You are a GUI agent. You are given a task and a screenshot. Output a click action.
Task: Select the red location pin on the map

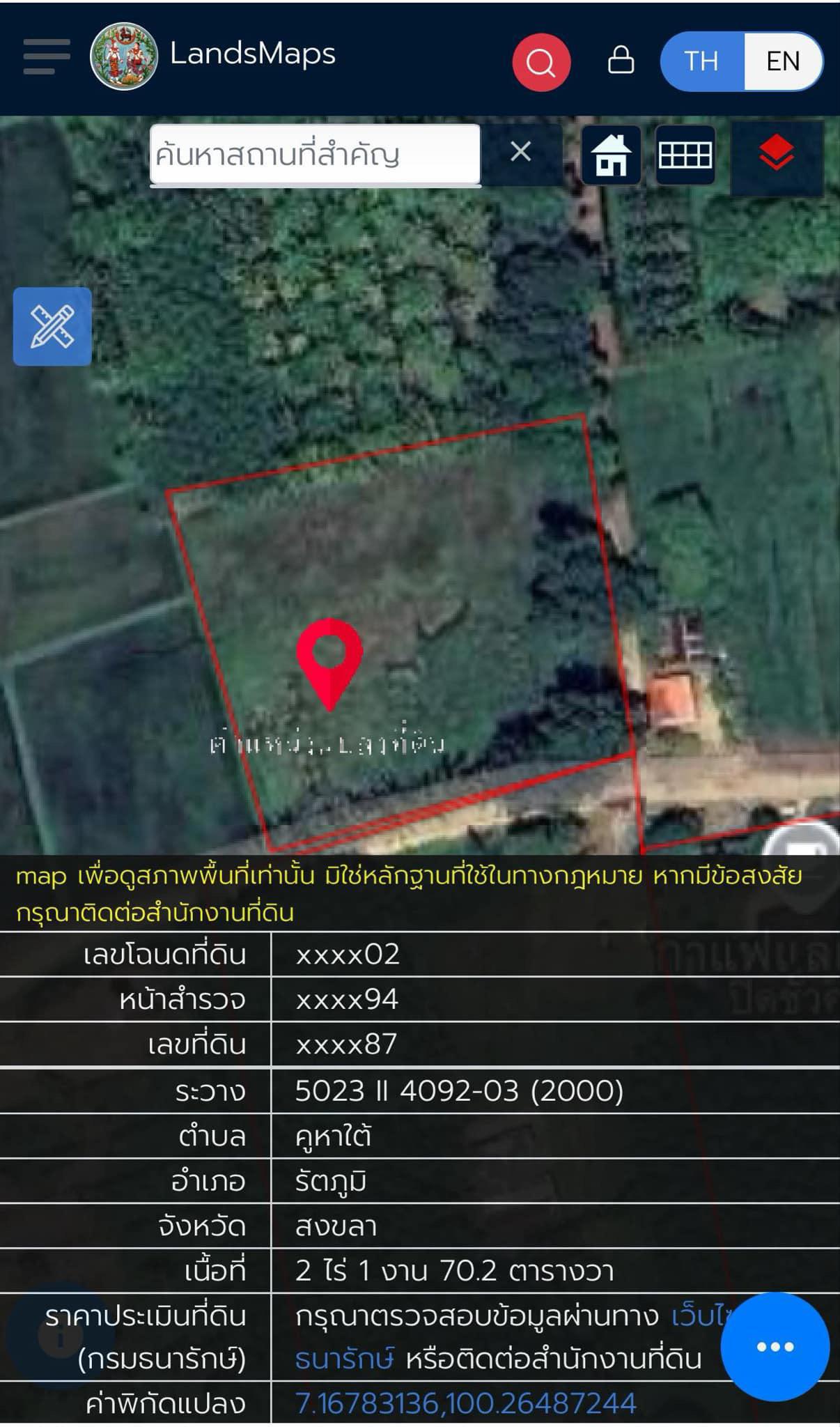(329, 663)
